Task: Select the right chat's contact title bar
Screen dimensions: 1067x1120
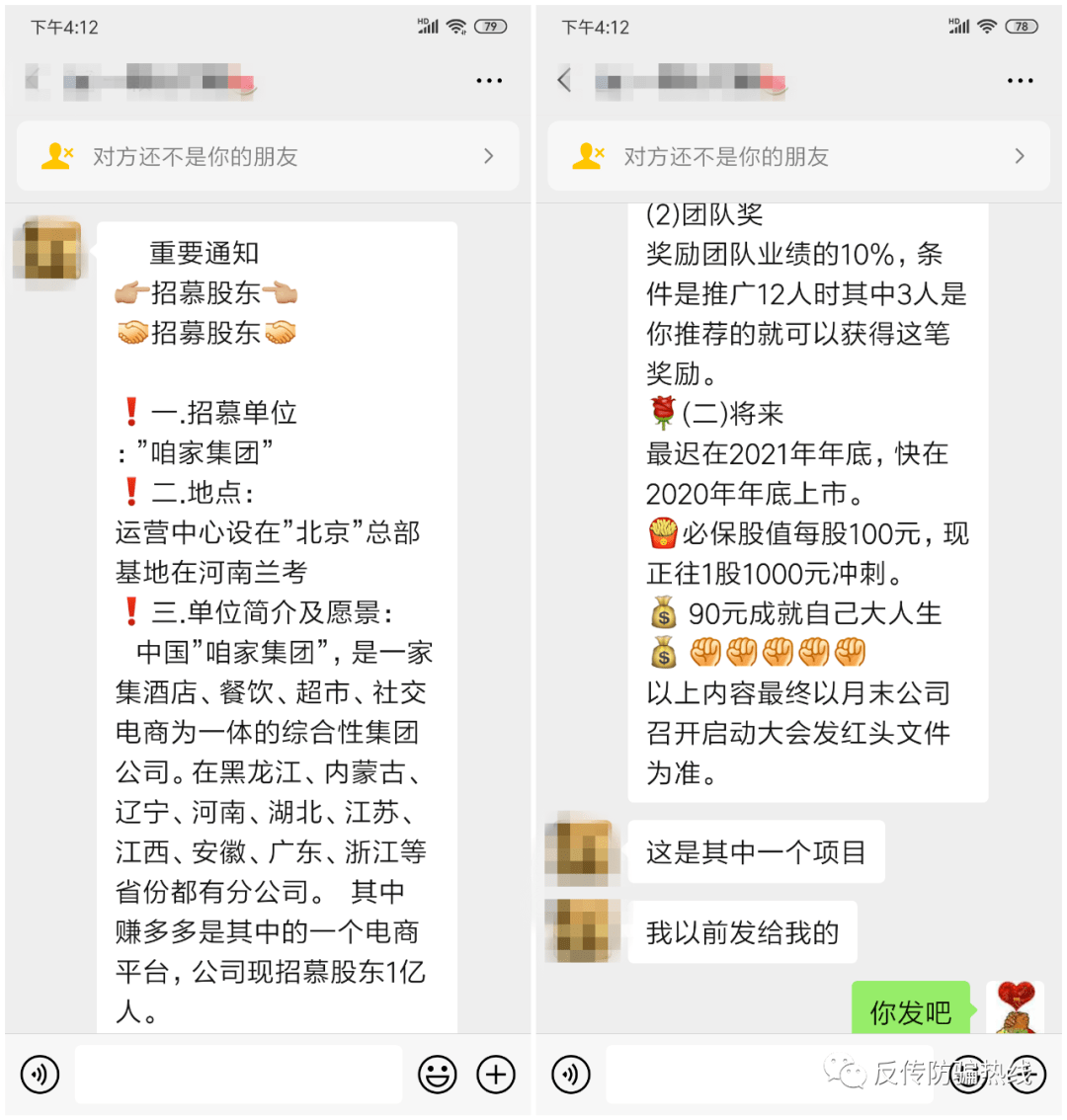Action: 692,81
